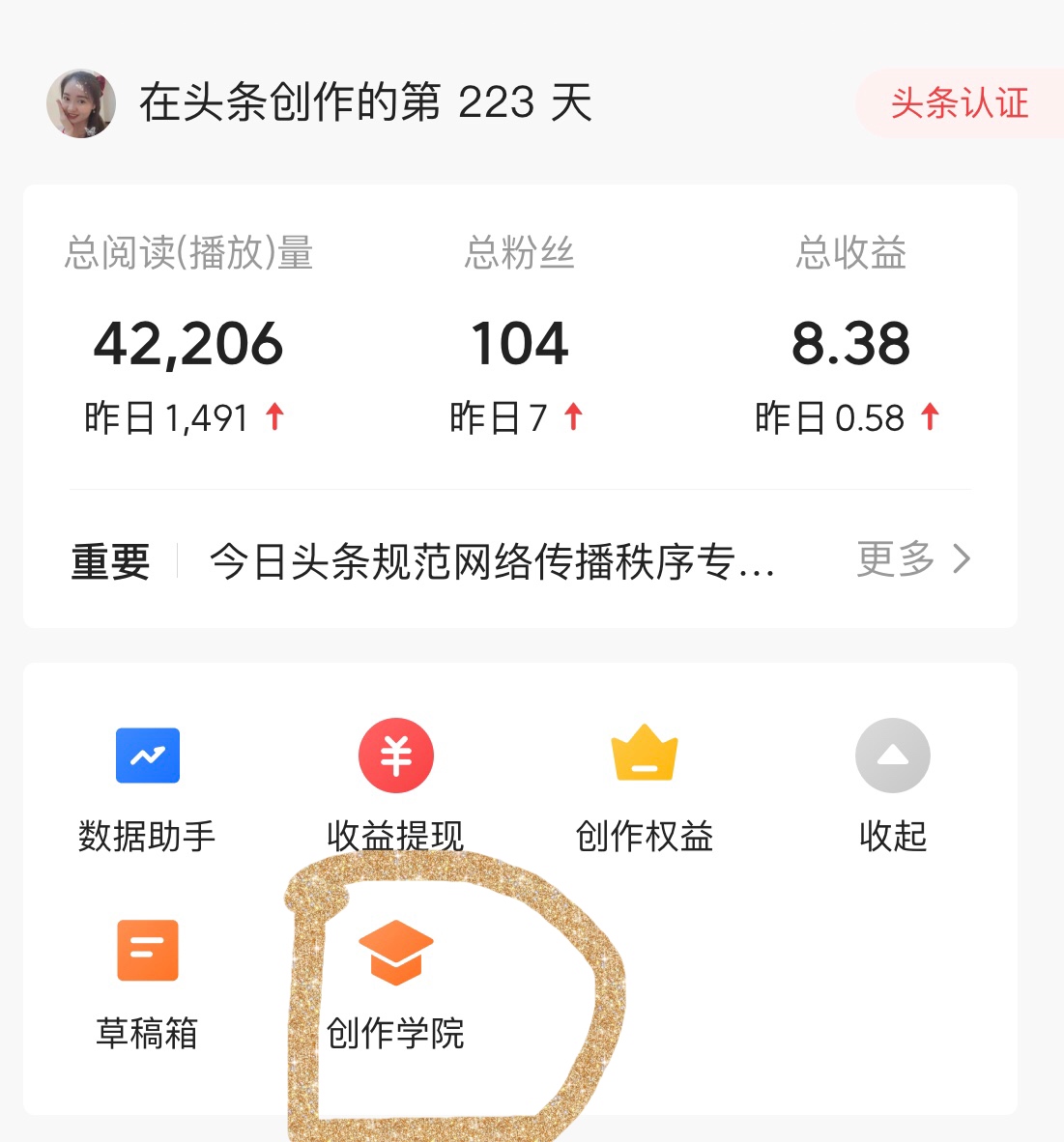Click yesterday's reading increase arrow
Image resolution: width=1064 pixels, height=1142 pixels.
coord(273,416)
